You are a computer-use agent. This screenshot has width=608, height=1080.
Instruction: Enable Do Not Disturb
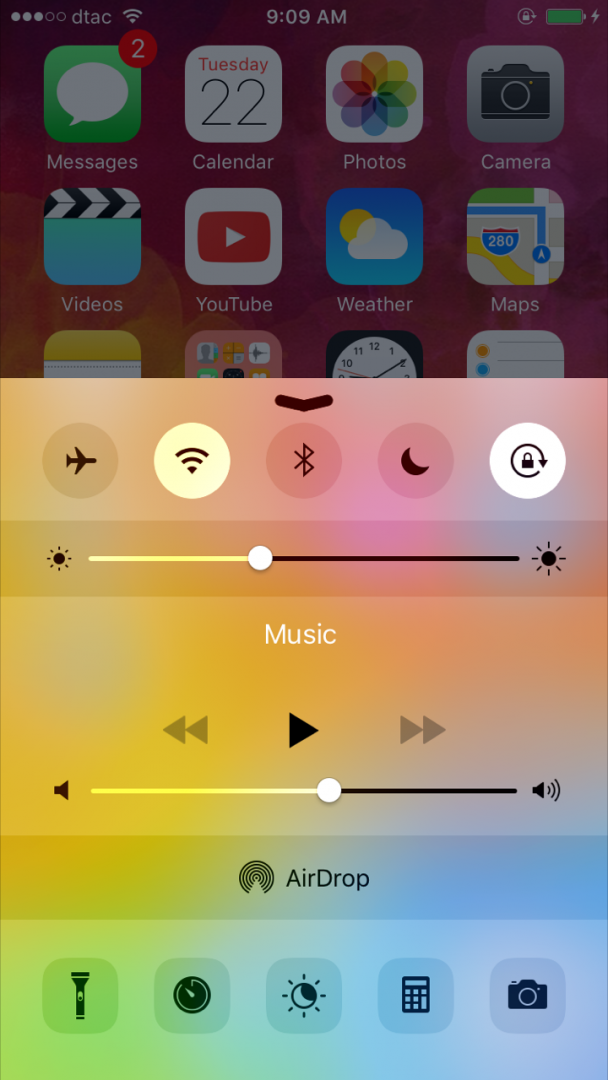pos(416,461)
